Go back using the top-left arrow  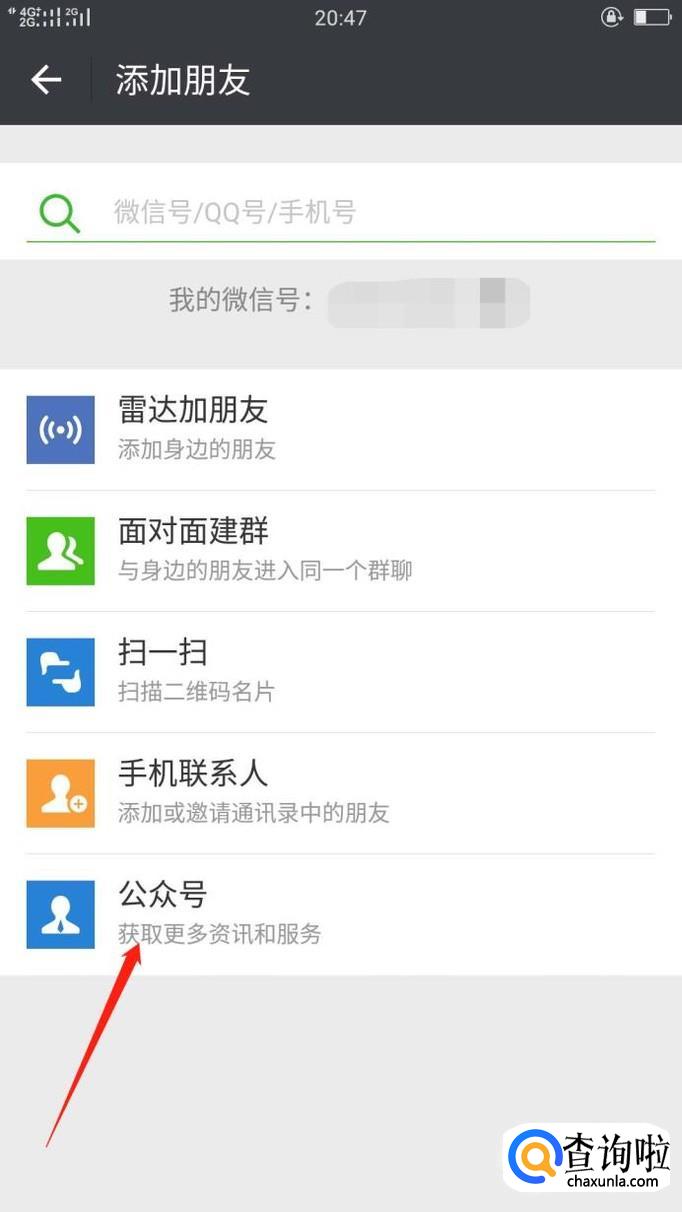[46, 80]
